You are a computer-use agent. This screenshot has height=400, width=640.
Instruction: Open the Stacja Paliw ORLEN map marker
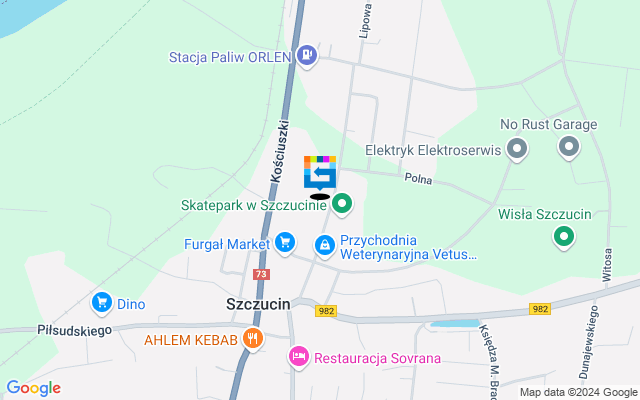pyautogui.click(x=308, y=57)
